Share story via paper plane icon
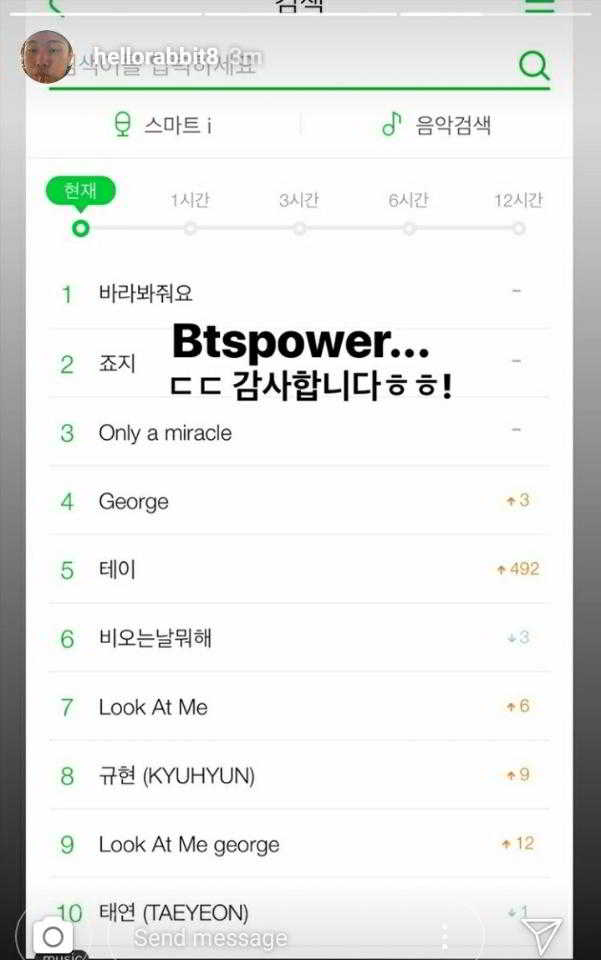The height and width of the screenshot is (960, 601). click(541, 936)
